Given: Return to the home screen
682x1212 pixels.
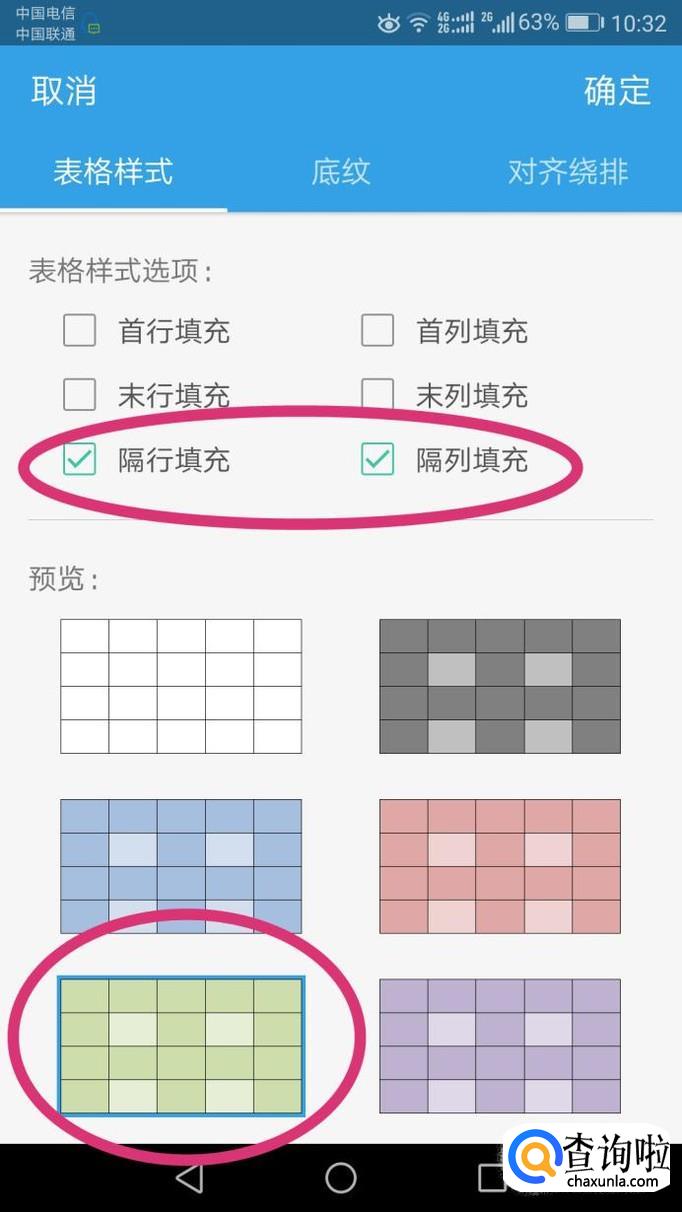Looking at the screenshot, I should pos(341,1178).
